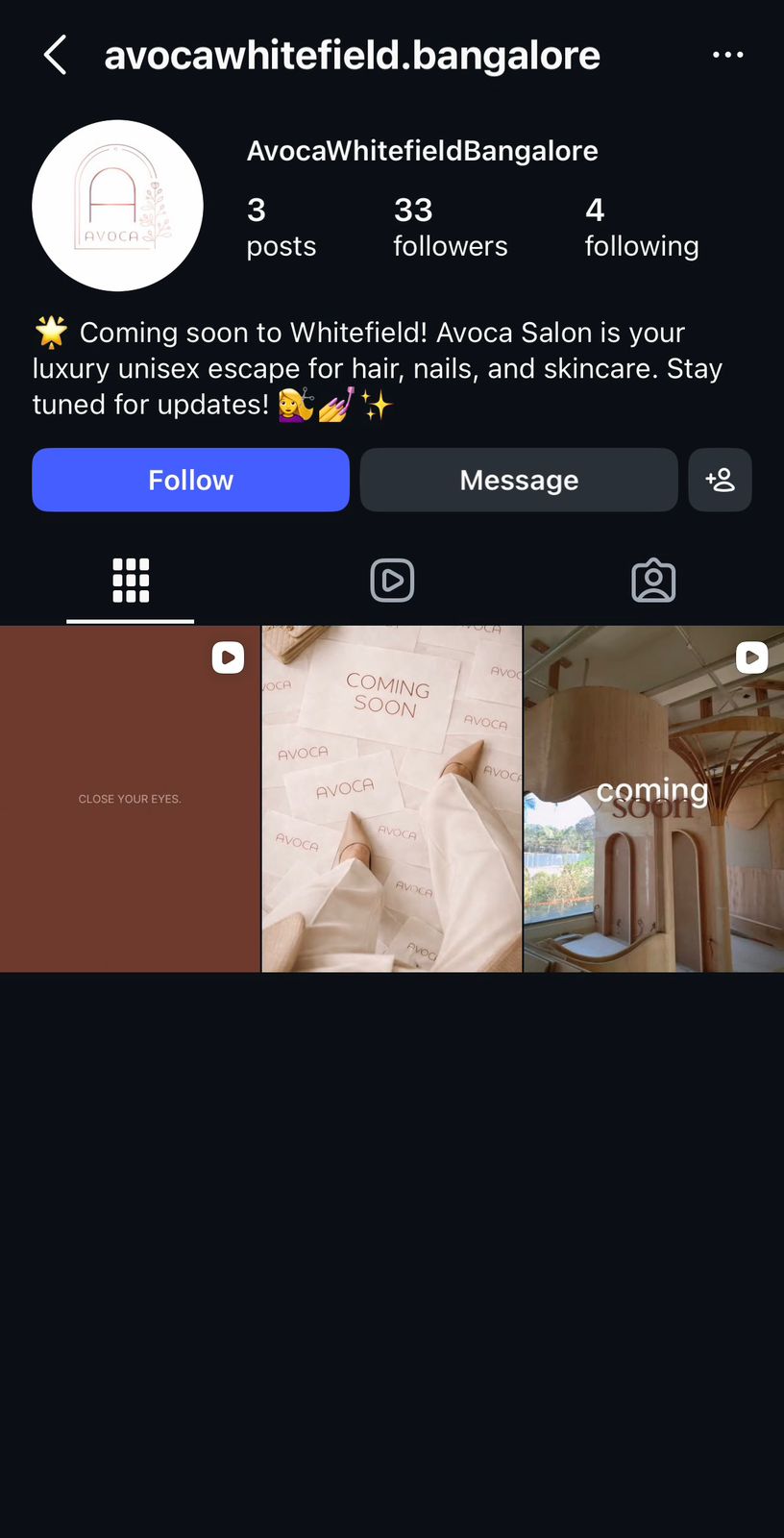Open the three-dot overflow menu
Viewport: 784px width, 1538px height.
pos(727,56)
